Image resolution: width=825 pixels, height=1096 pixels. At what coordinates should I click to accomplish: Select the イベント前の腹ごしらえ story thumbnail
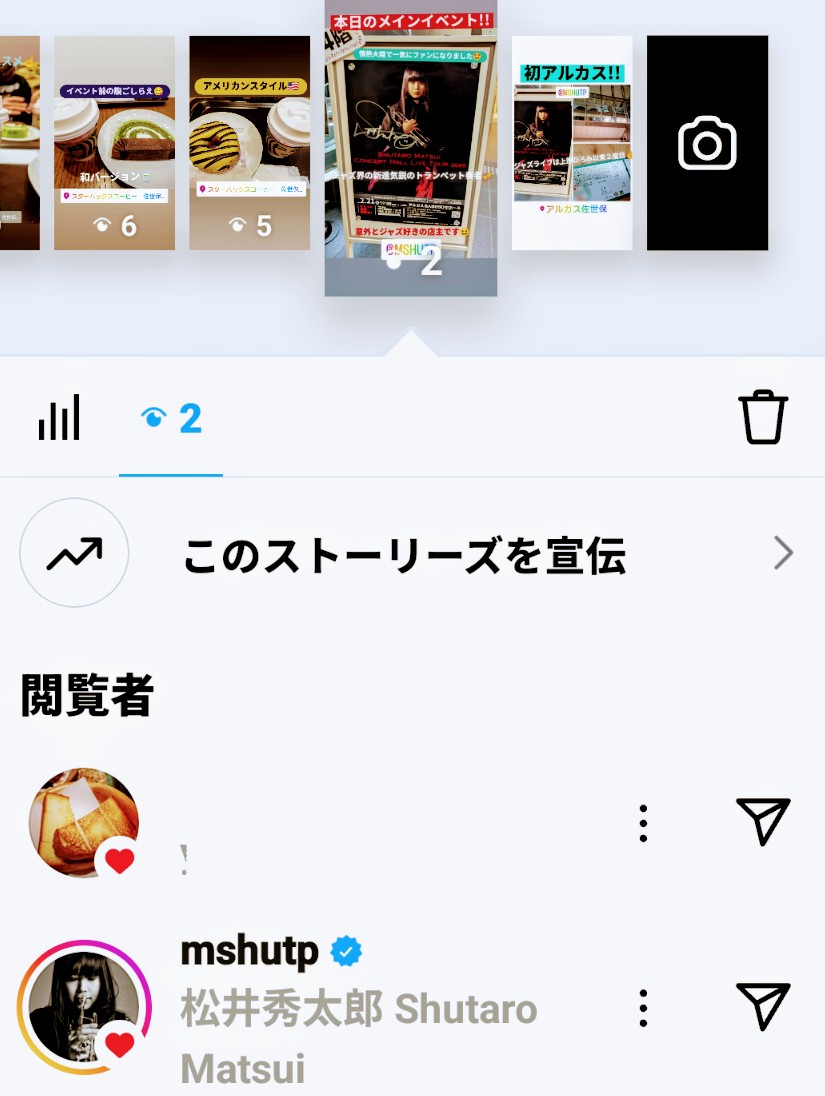[x=114, y=143]
